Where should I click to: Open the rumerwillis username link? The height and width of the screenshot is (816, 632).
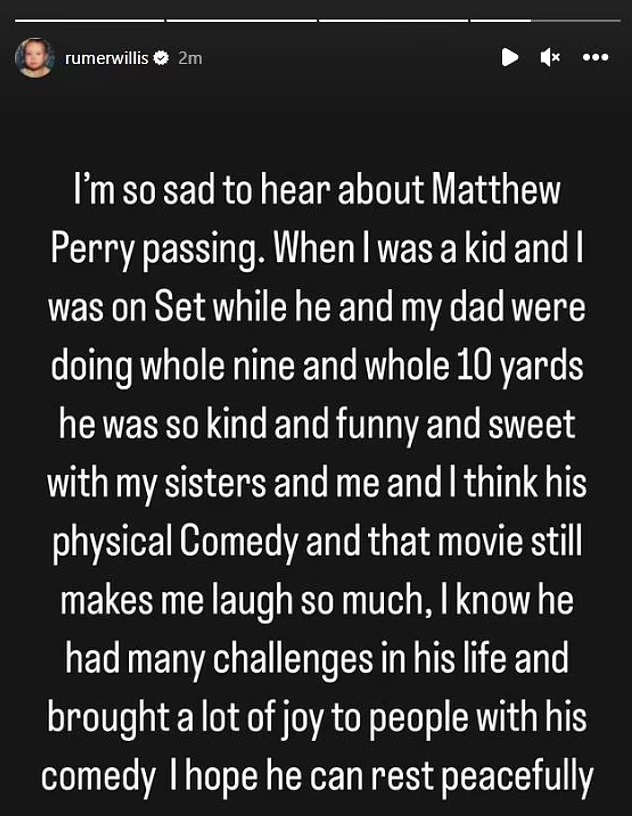coord(105,58)
